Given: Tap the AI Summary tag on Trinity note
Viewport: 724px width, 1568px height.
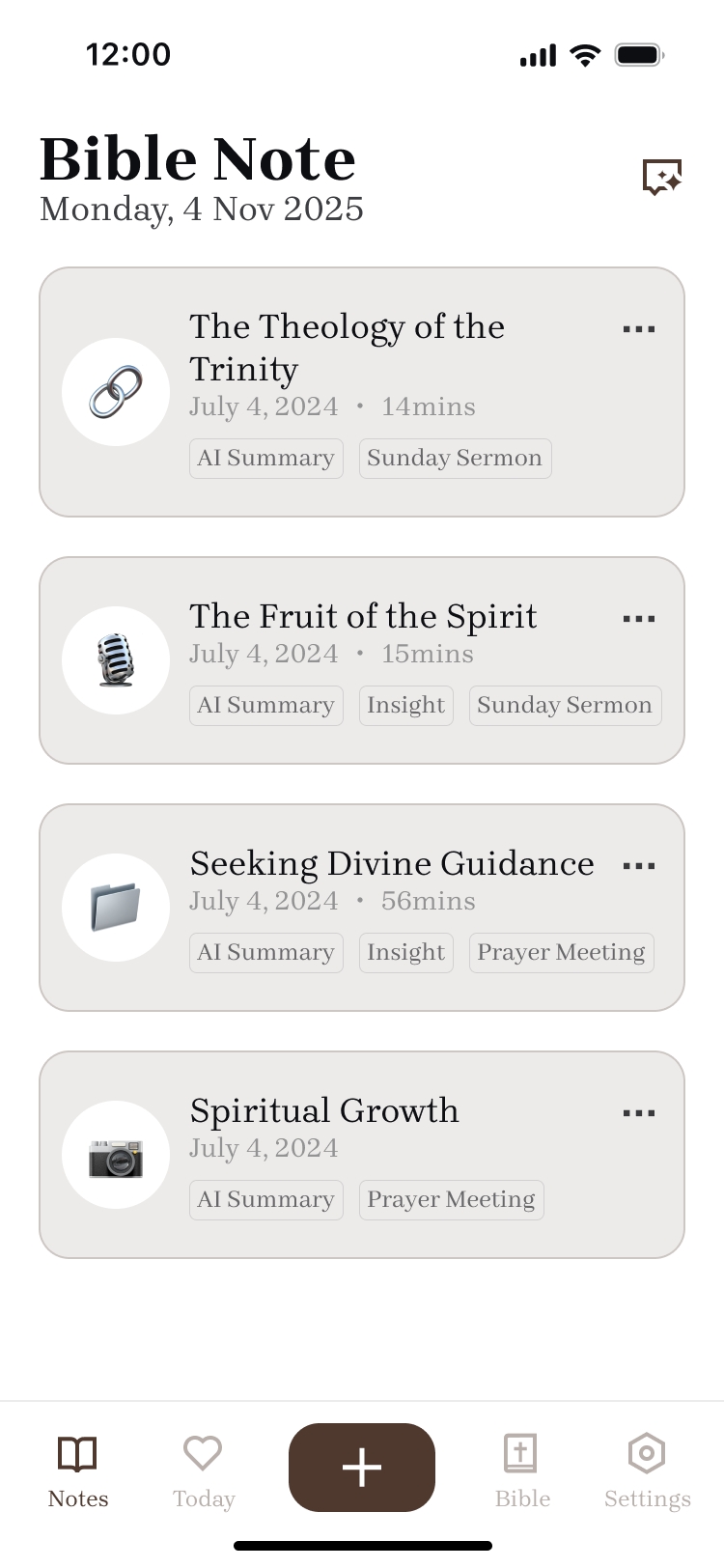Looking at the screenshot, I should (x=265, y=458).
